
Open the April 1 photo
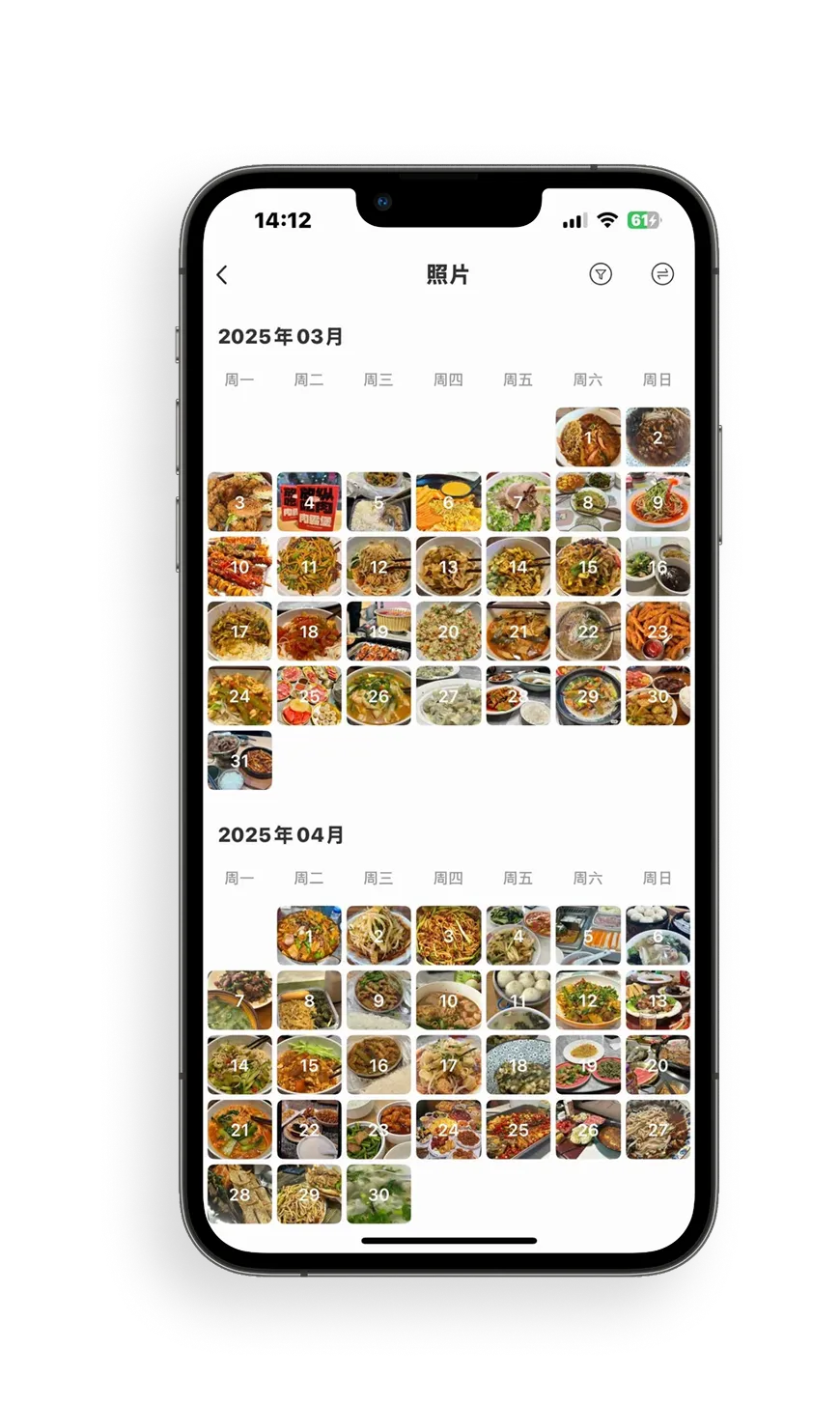(x=309, y=936)
